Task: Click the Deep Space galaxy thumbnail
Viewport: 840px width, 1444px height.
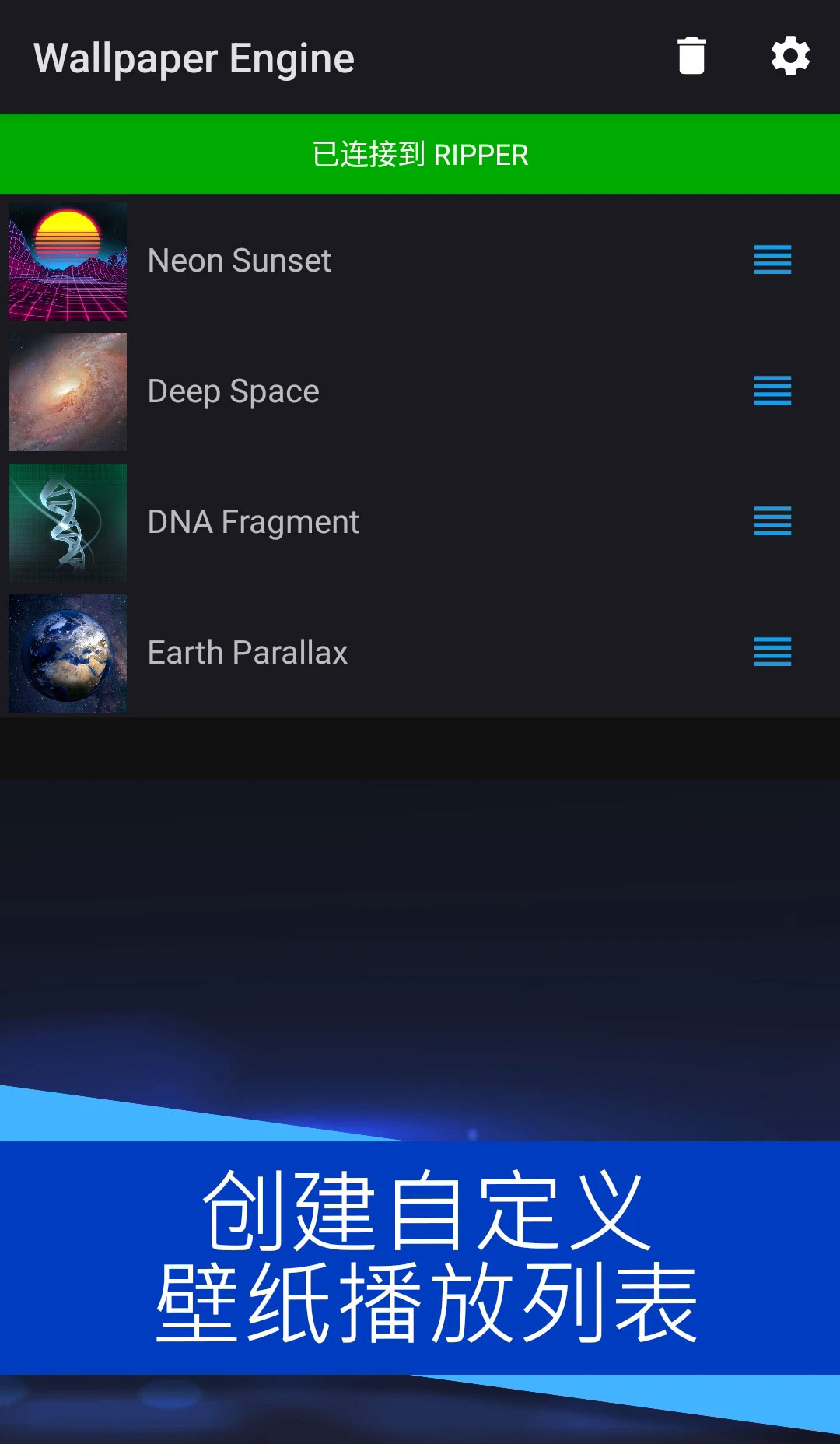Action: tap(67, 392)
